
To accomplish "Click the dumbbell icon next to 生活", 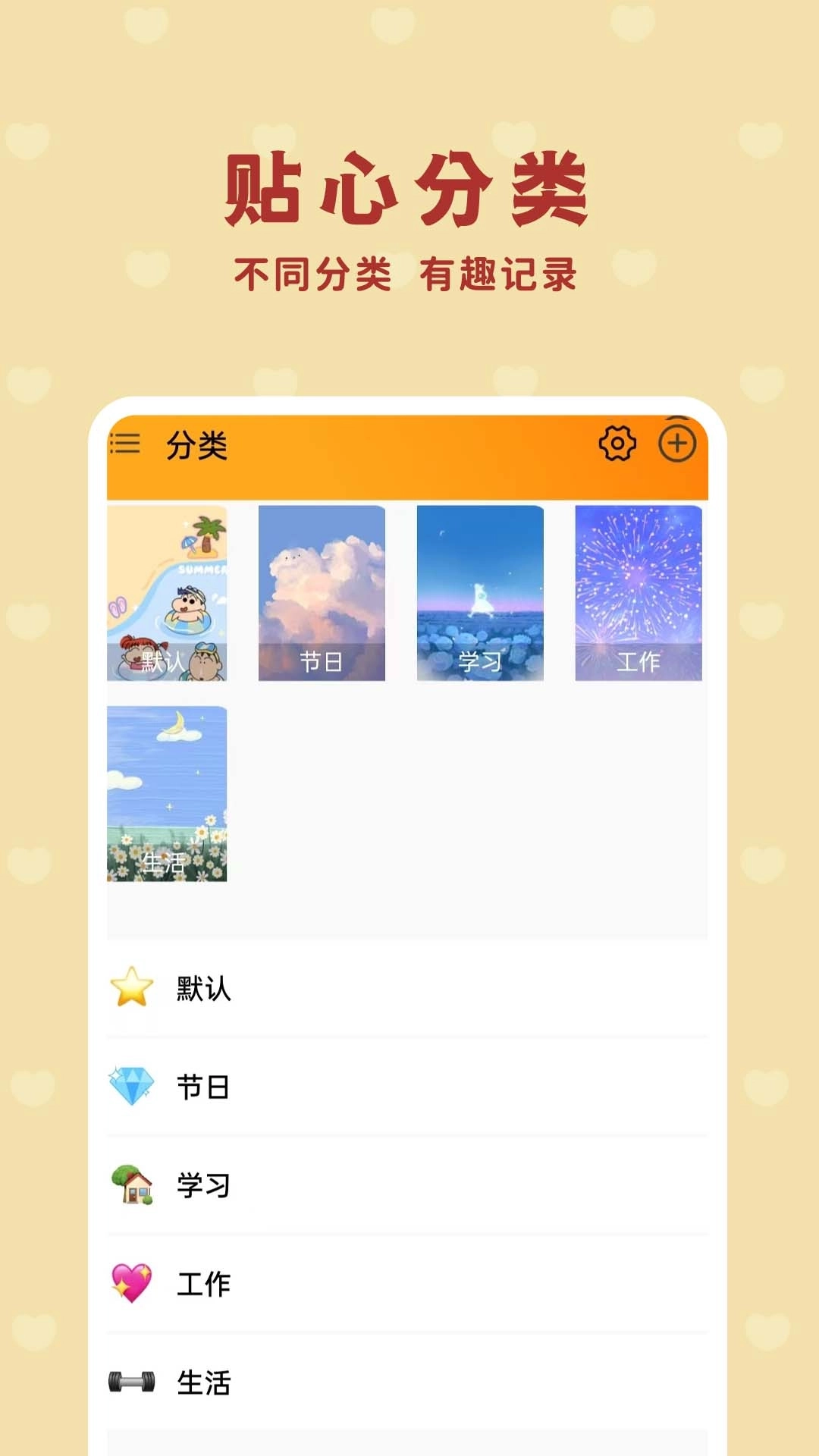I will [130, 1383].
